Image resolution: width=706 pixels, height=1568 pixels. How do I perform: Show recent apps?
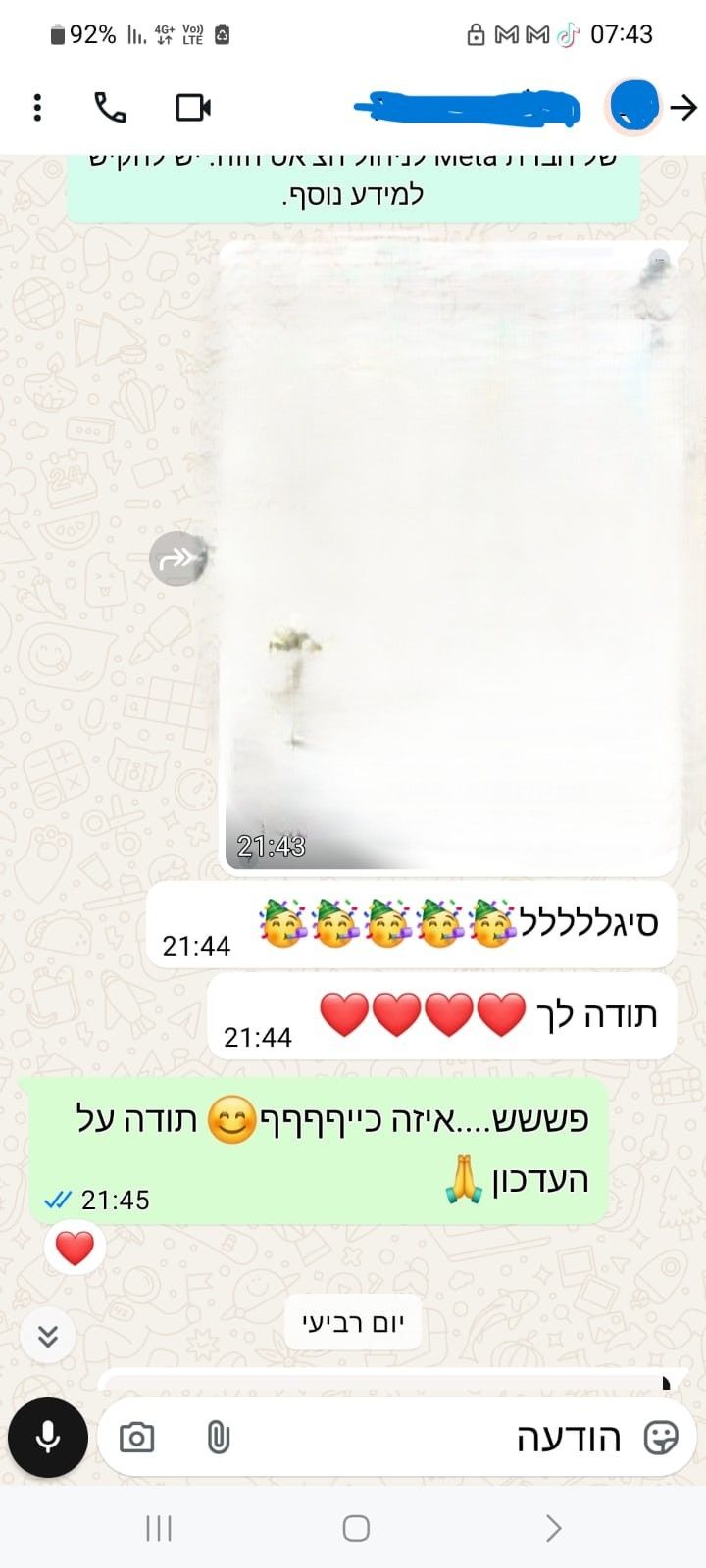[x=158, y=1527]
